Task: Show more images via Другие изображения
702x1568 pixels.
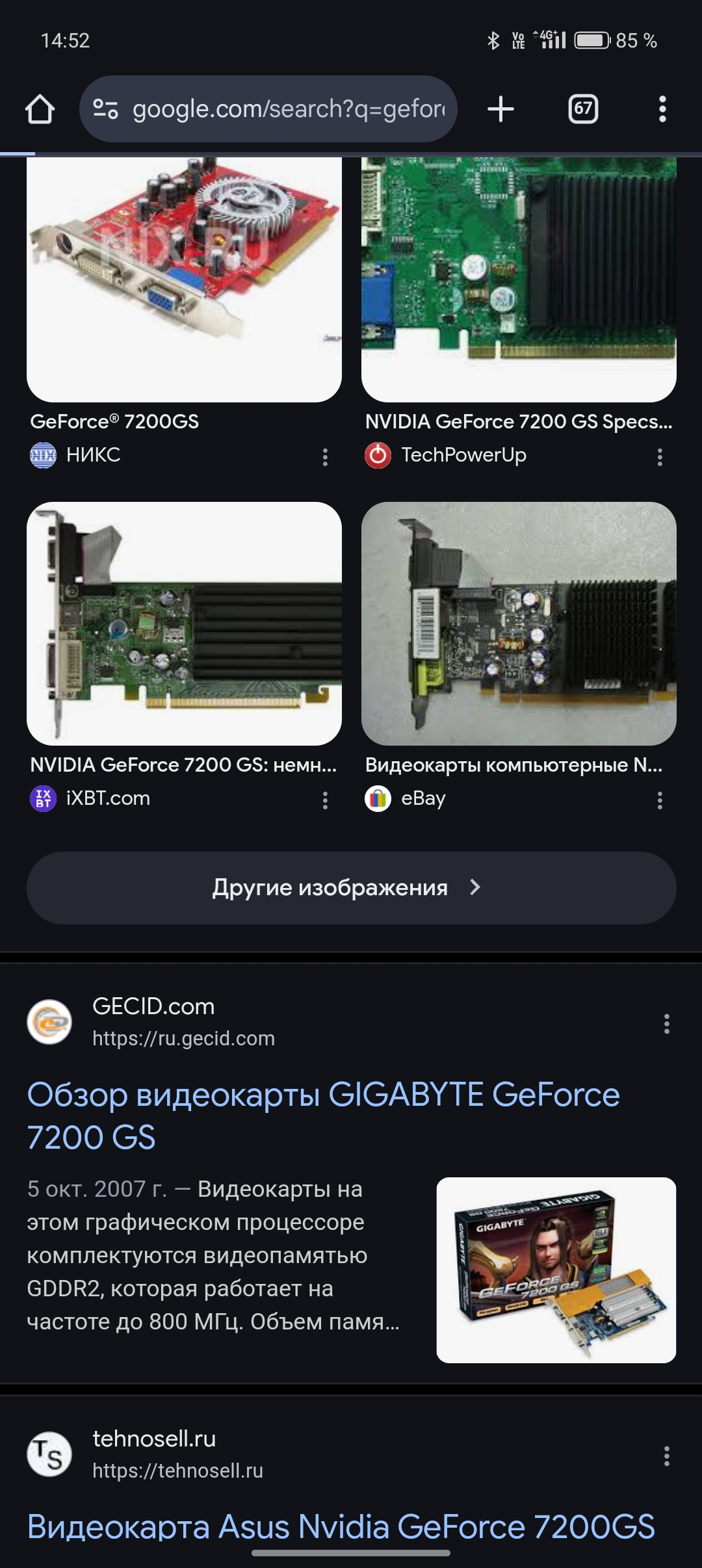Action: point(351,887)
